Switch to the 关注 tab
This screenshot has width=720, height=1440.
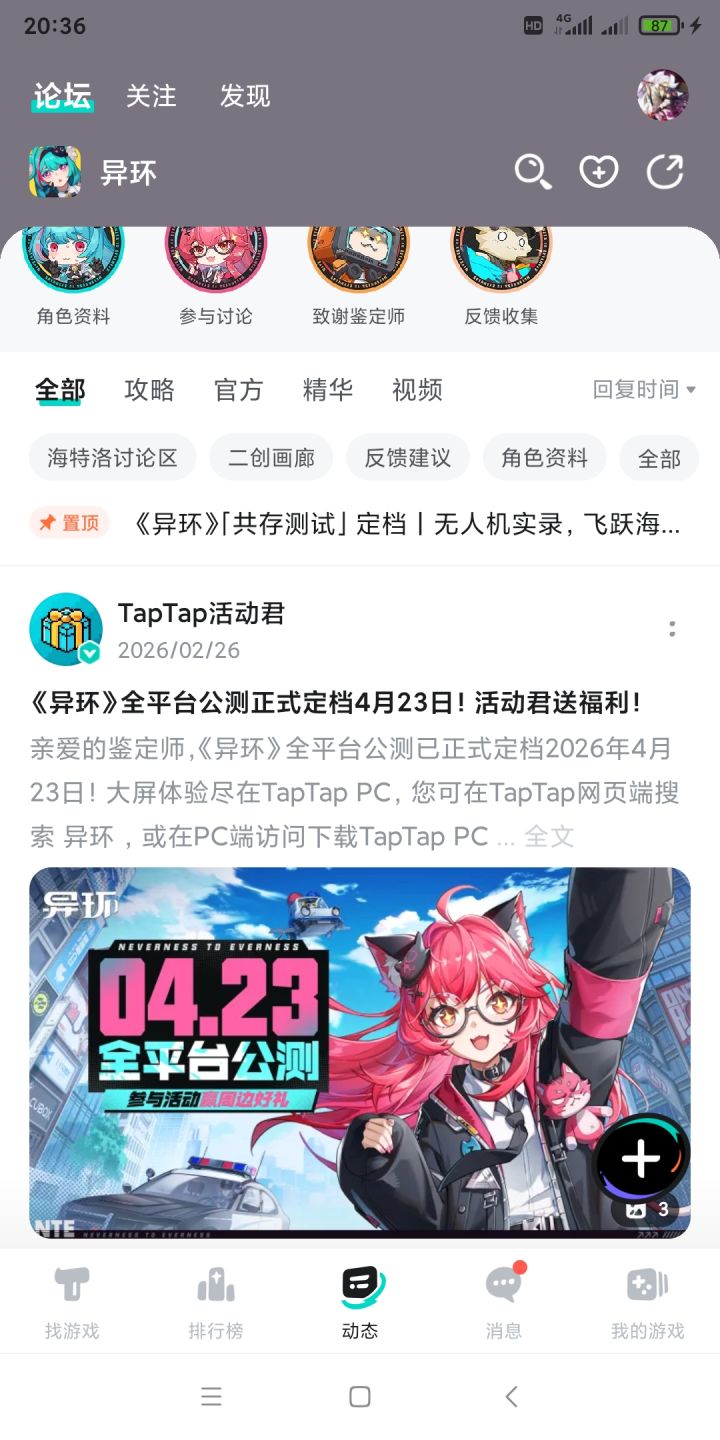150,96
